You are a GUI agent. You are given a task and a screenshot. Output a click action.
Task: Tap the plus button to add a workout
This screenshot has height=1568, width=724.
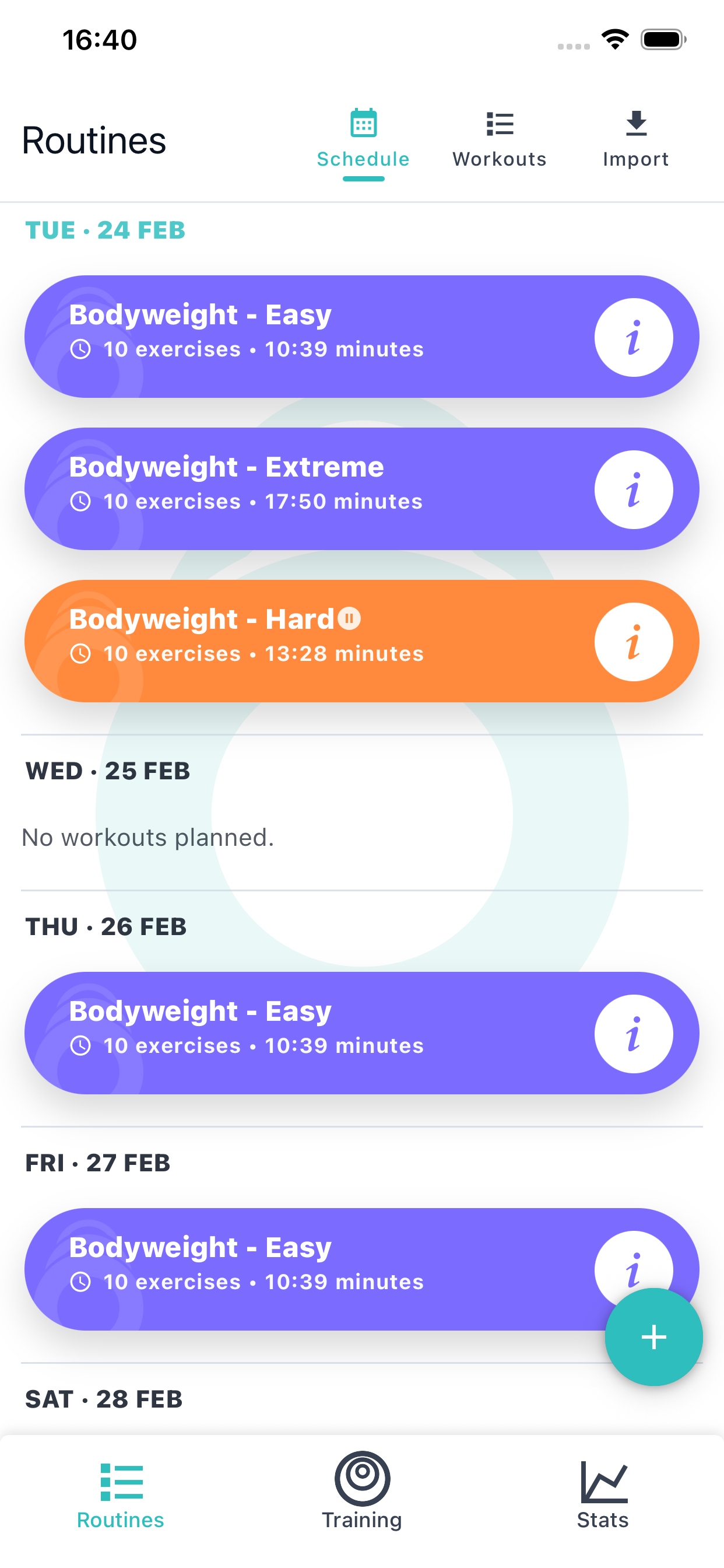(x=653, y=1336)
